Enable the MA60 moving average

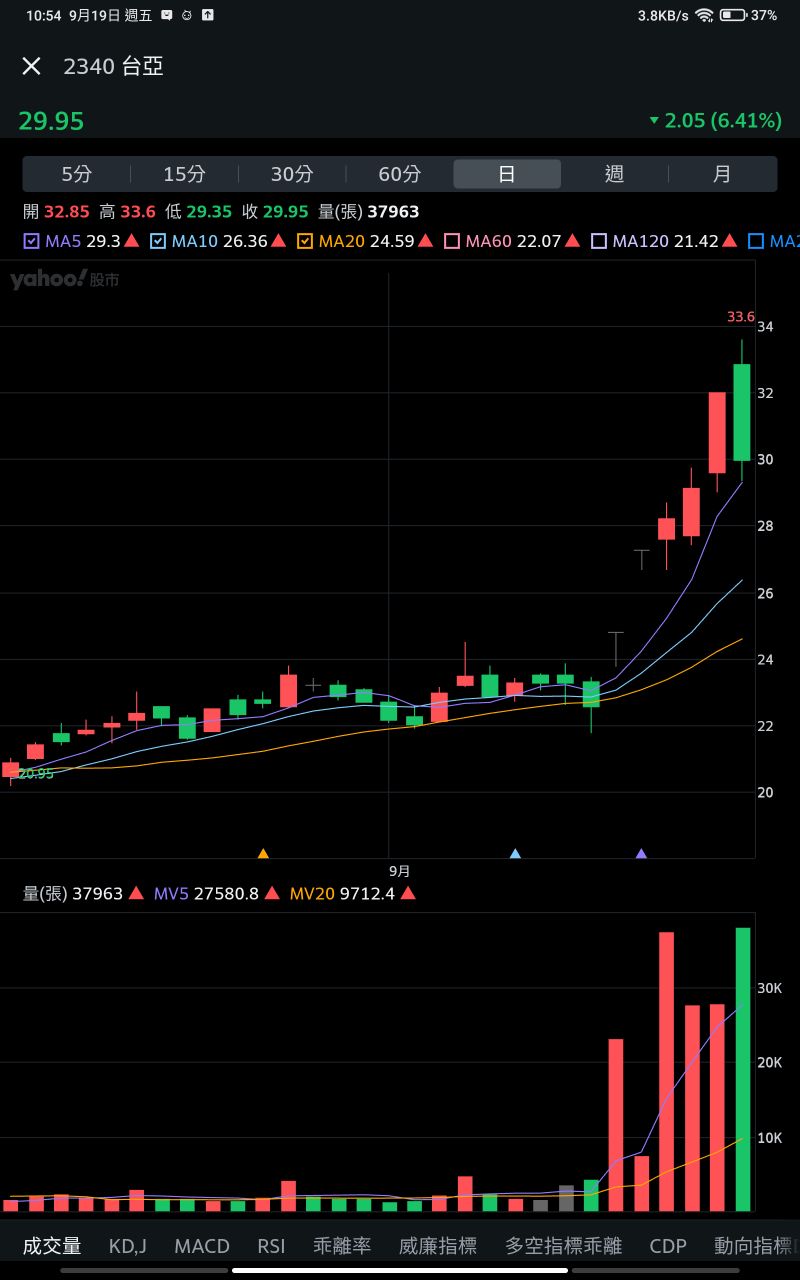coord(452,241)
